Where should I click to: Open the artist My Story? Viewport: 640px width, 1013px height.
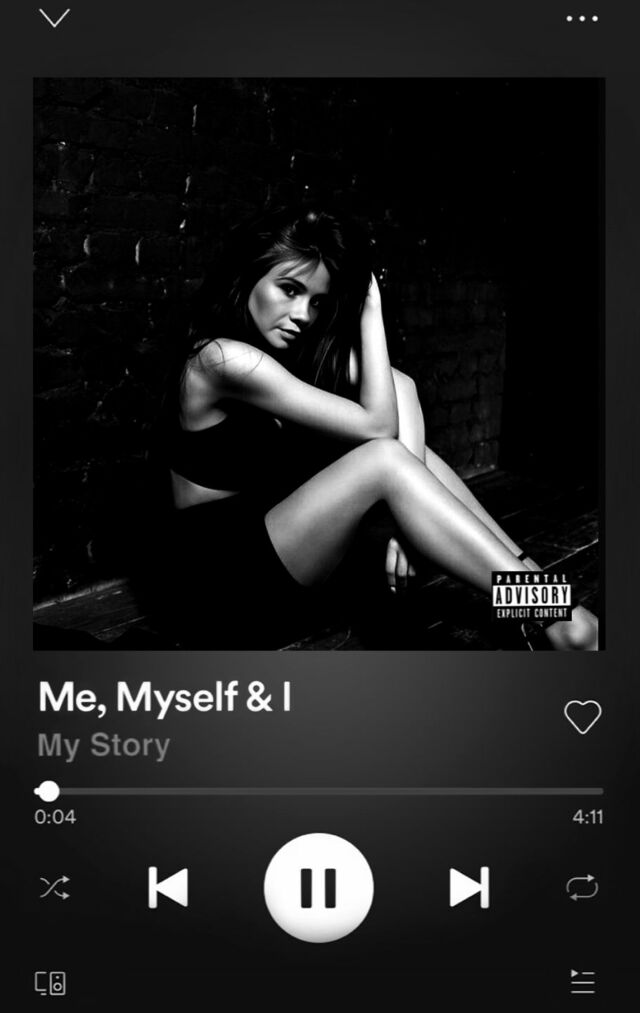click(104, 745)
